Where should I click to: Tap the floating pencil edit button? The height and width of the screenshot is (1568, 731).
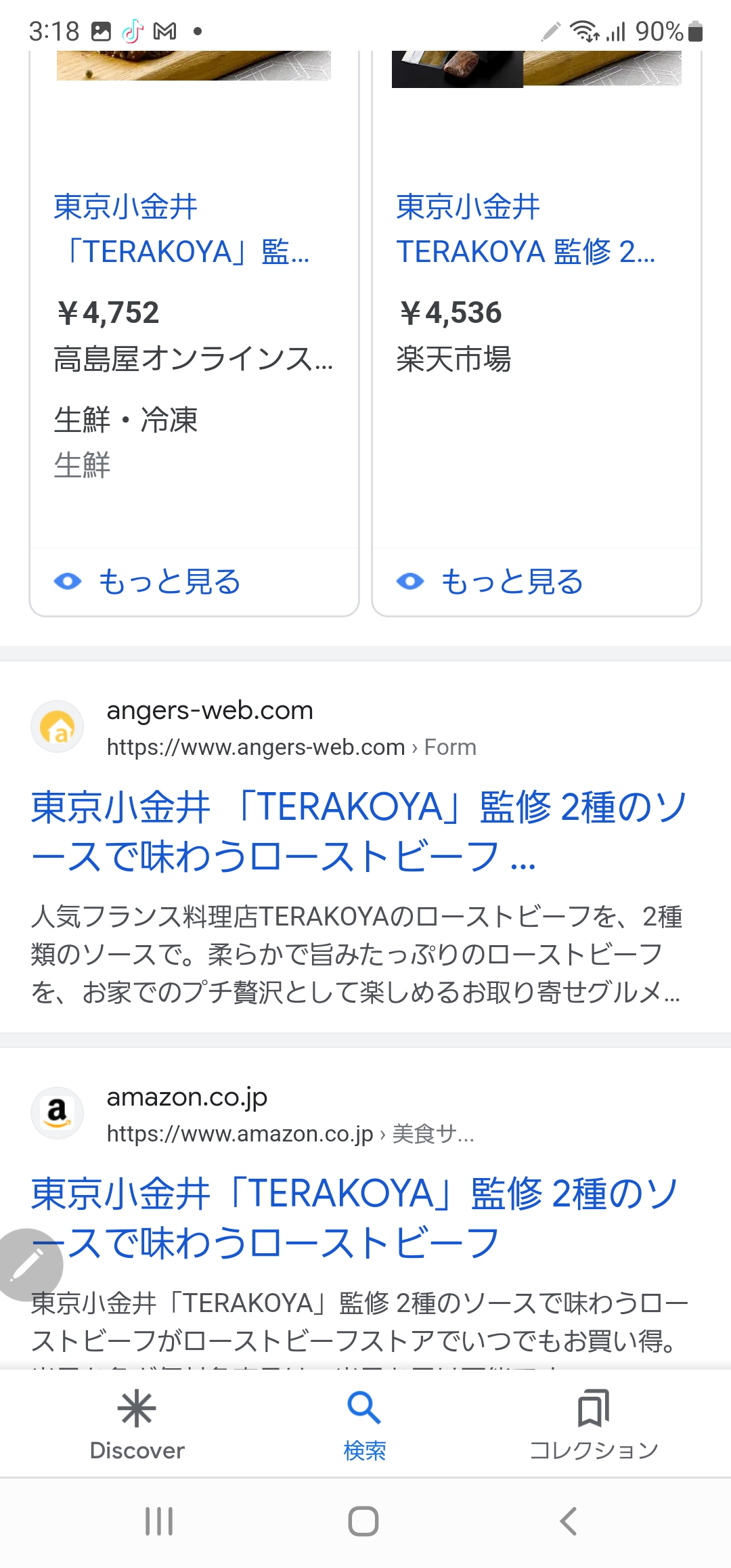point(29,1264)
